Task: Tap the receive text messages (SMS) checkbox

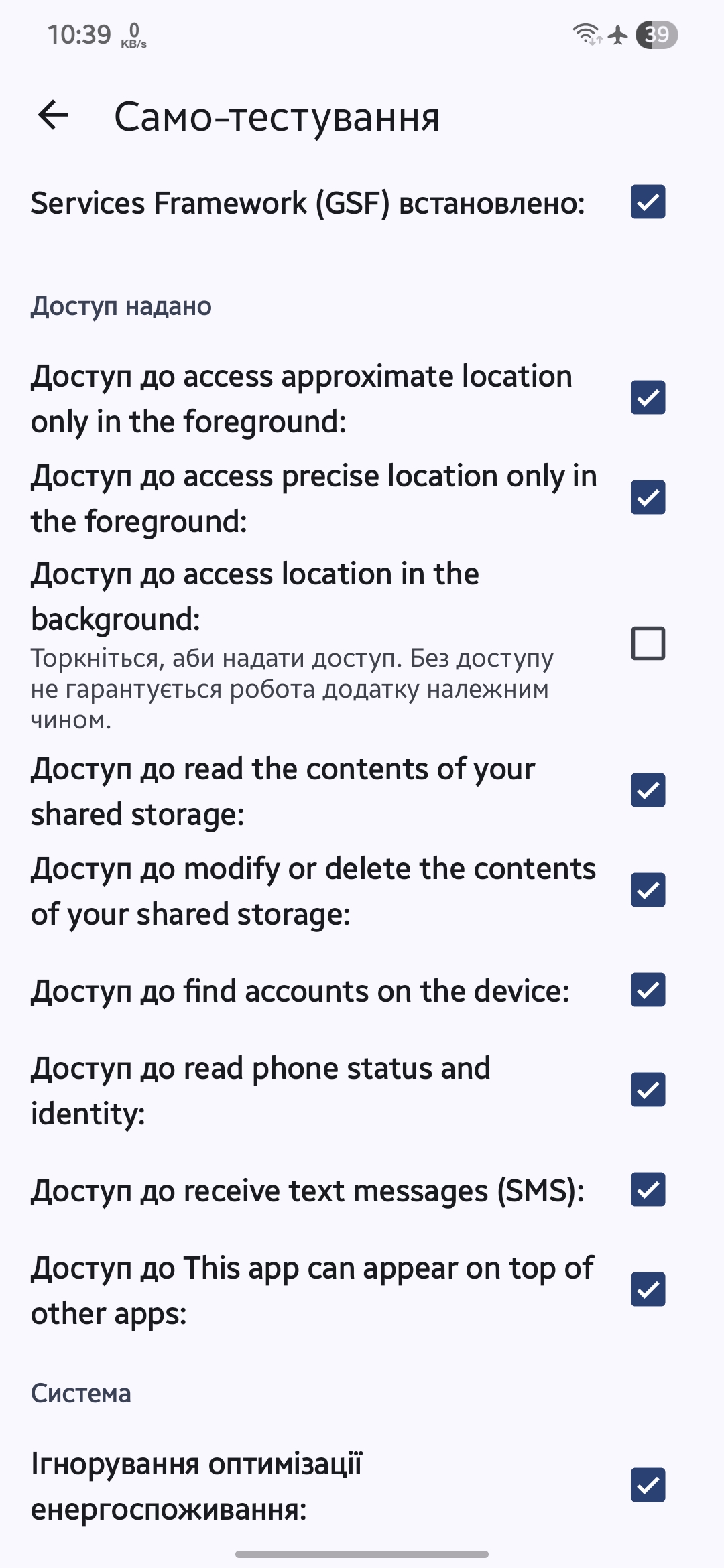Action: (x=648, y=1189)
